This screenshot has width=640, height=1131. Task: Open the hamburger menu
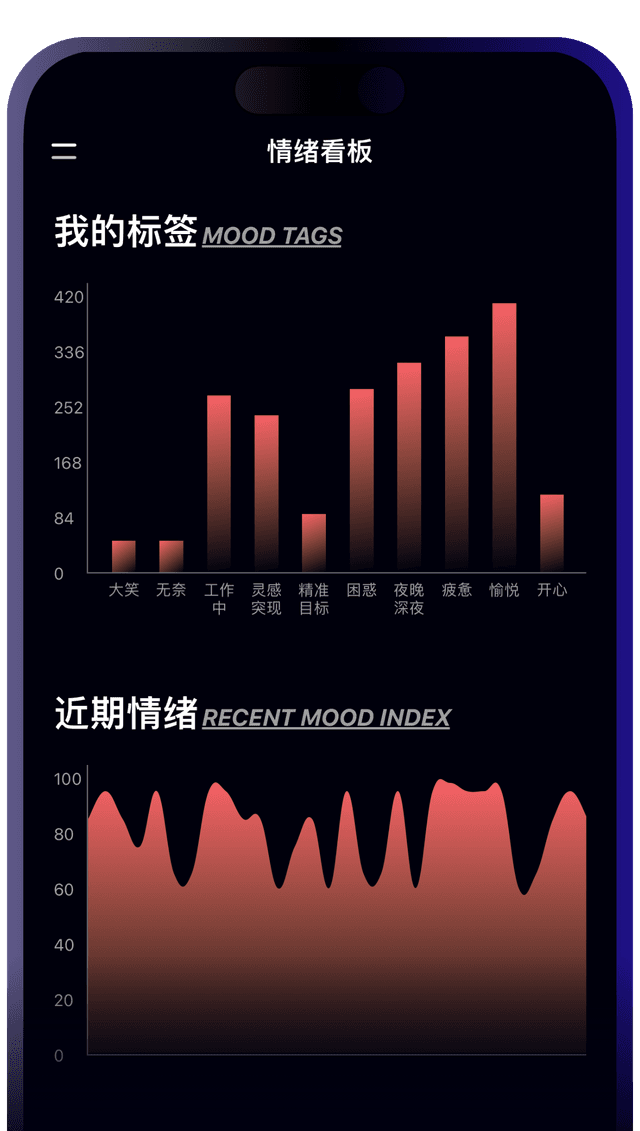tap(64, 151)
